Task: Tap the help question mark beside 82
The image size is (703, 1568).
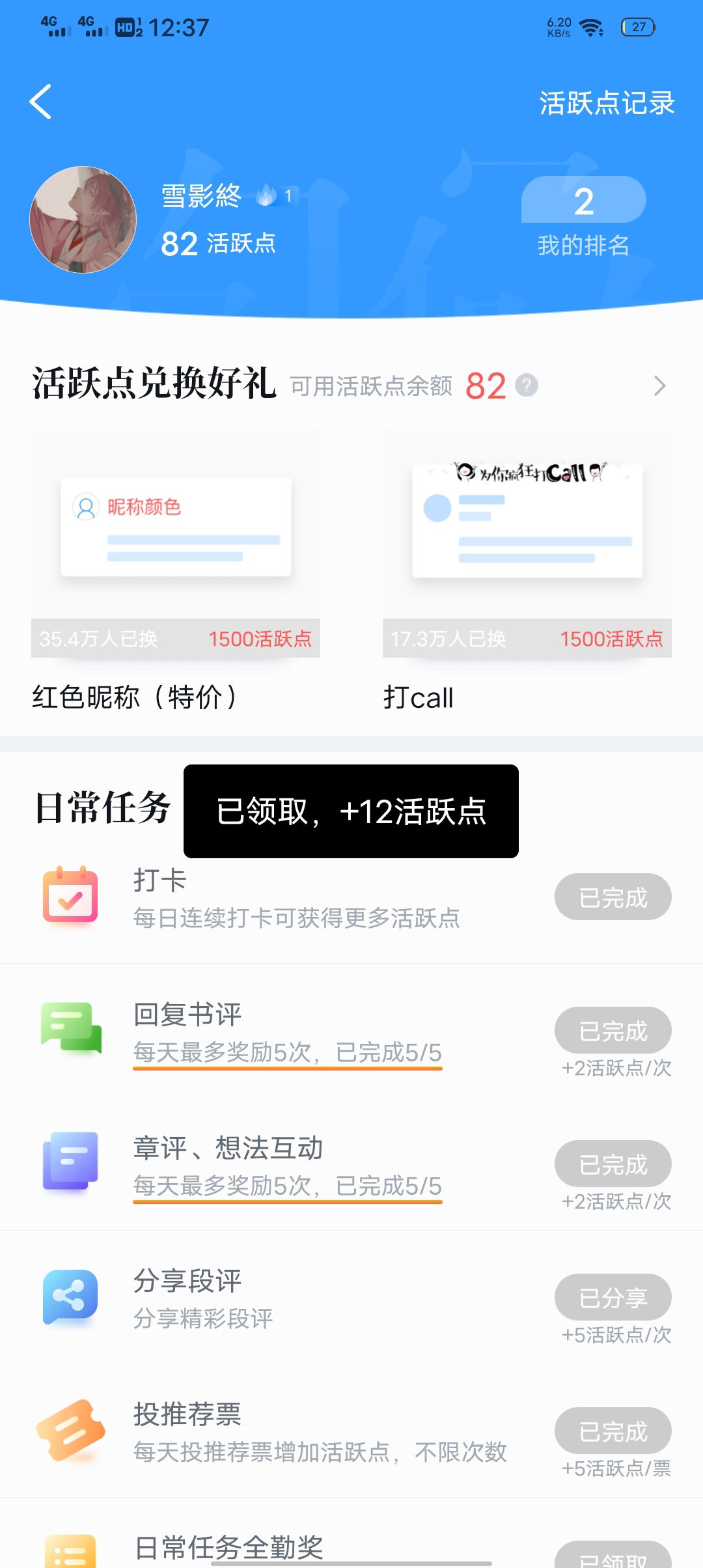Action: pyautogui.click(x=527, y=385)
